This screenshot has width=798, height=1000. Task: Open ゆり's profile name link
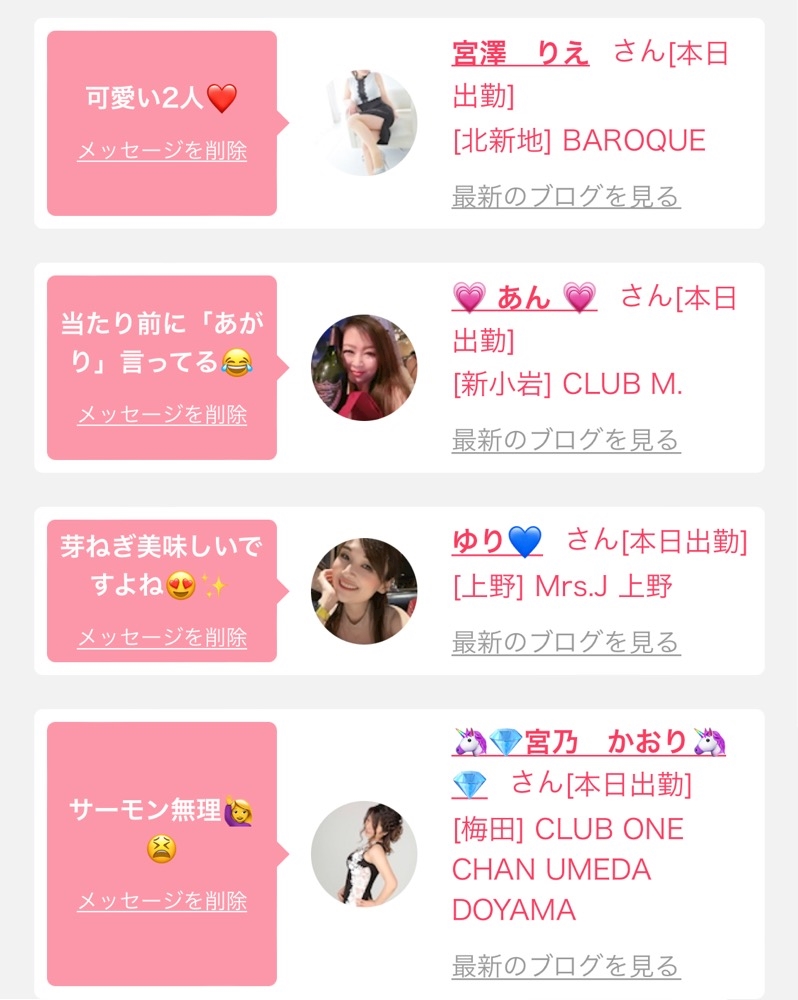497,542
